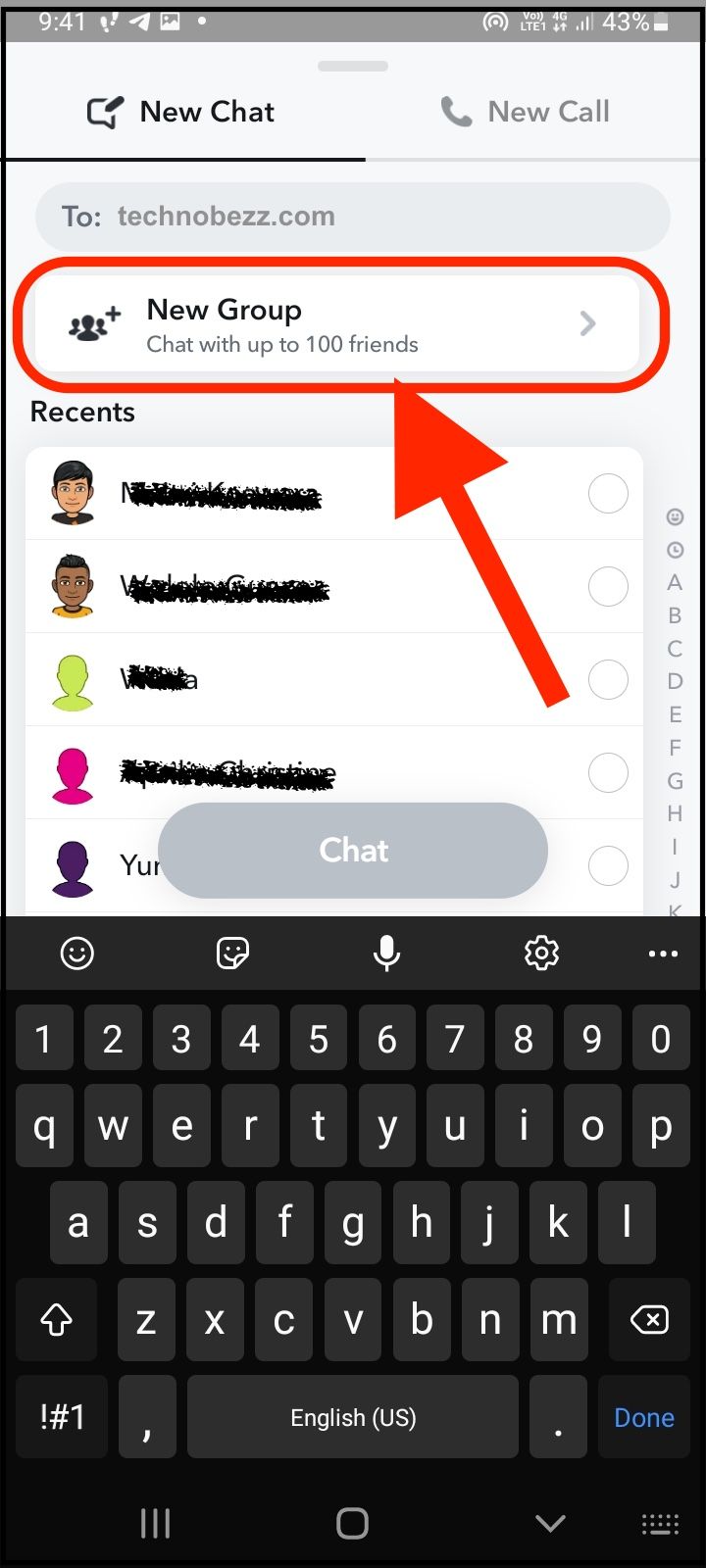Jump to letter A in index
706x1568 pixels.
click(x=675, y=583)
